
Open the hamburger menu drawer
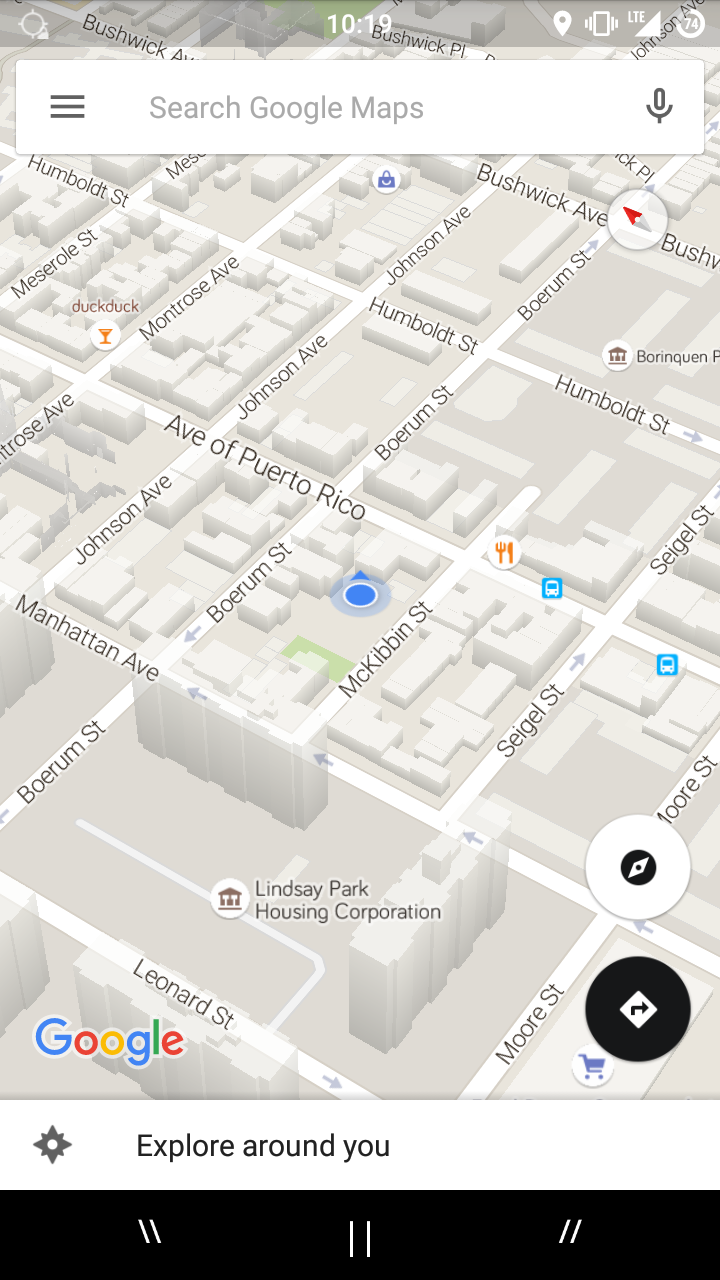coord(67,107)
